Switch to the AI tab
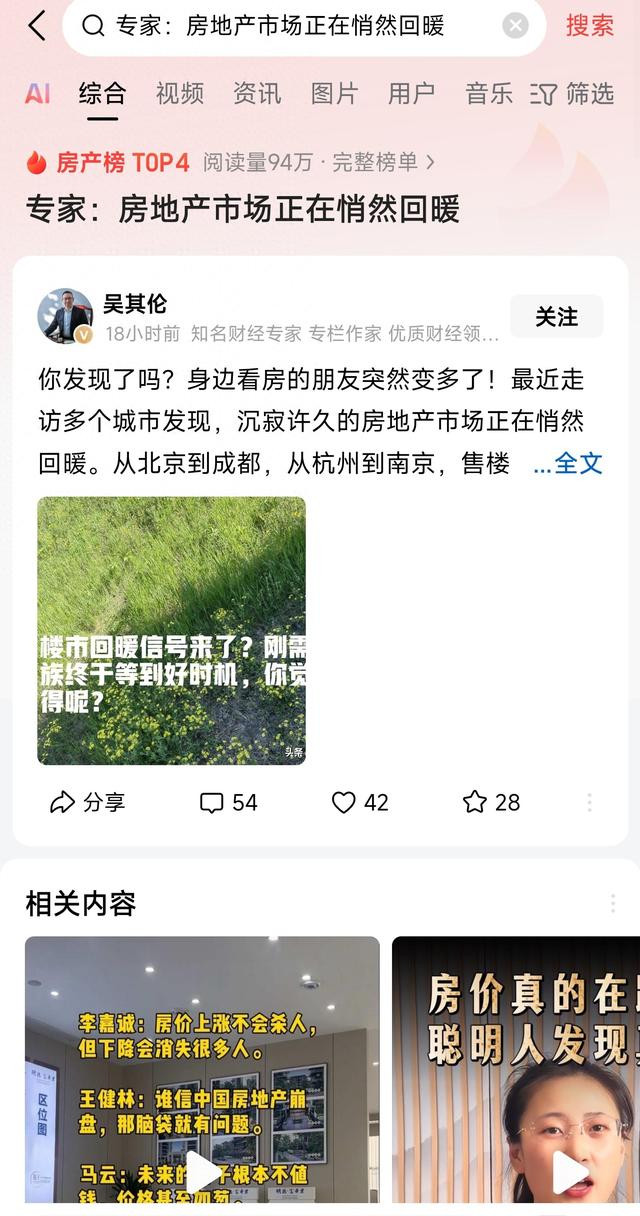Viewport: 640px width, 1216px height. tap(37, 94)
